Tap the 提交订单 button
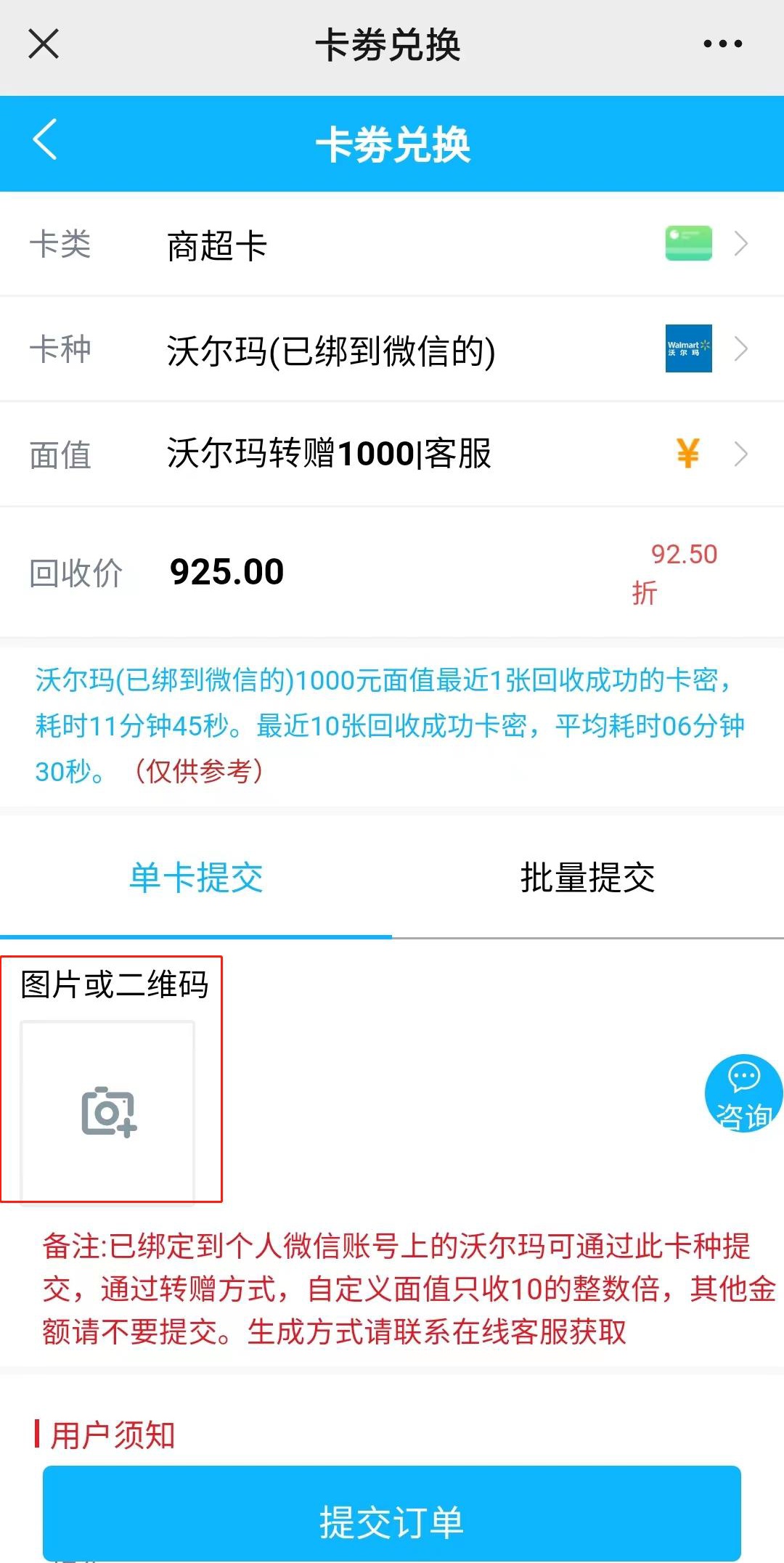 [392, 1521]
